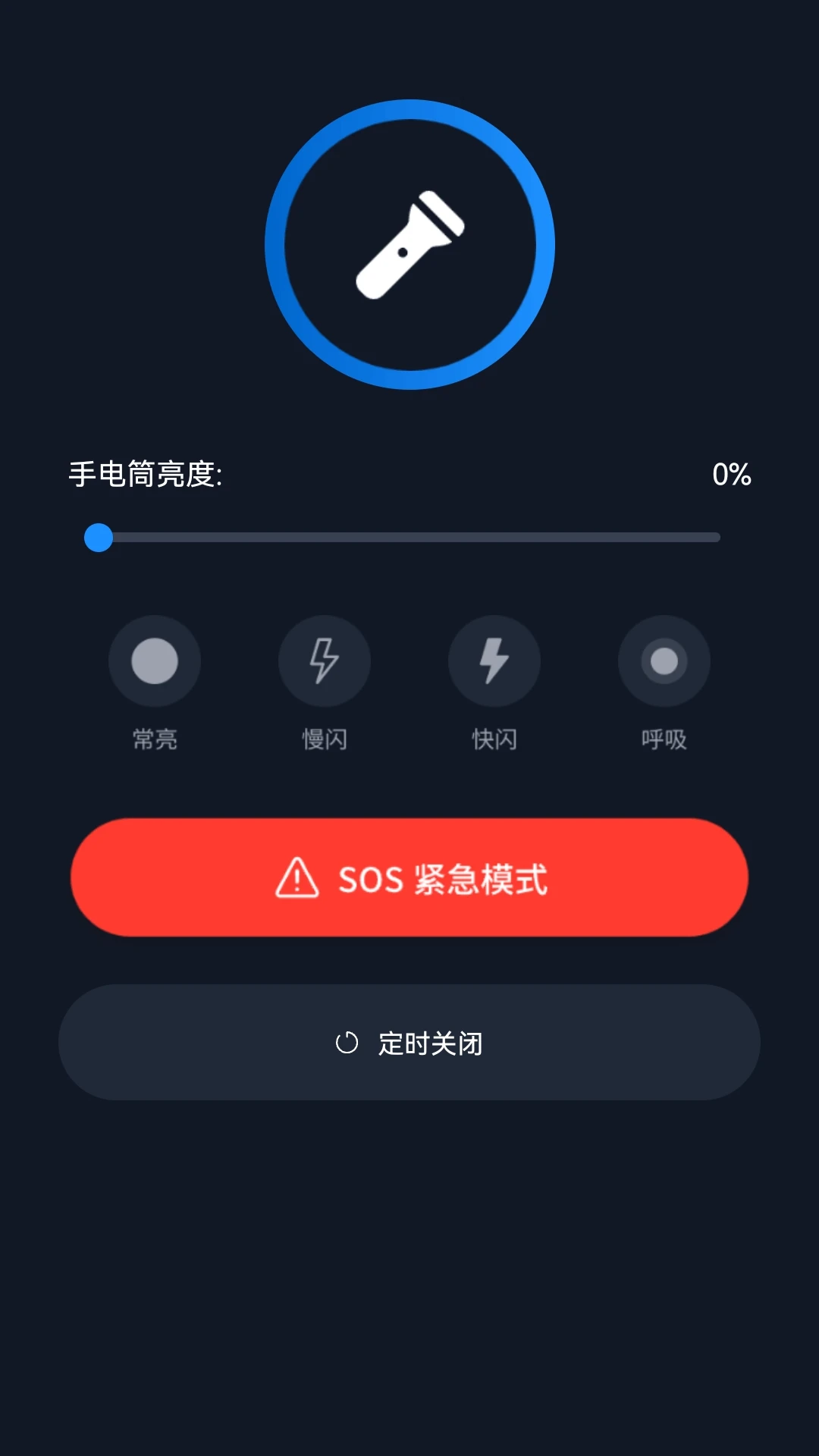Select the 常亮 steady light circle icon
Image resolution: width=819 pixels, height=1456 pixels.
(x=155, y=660)
